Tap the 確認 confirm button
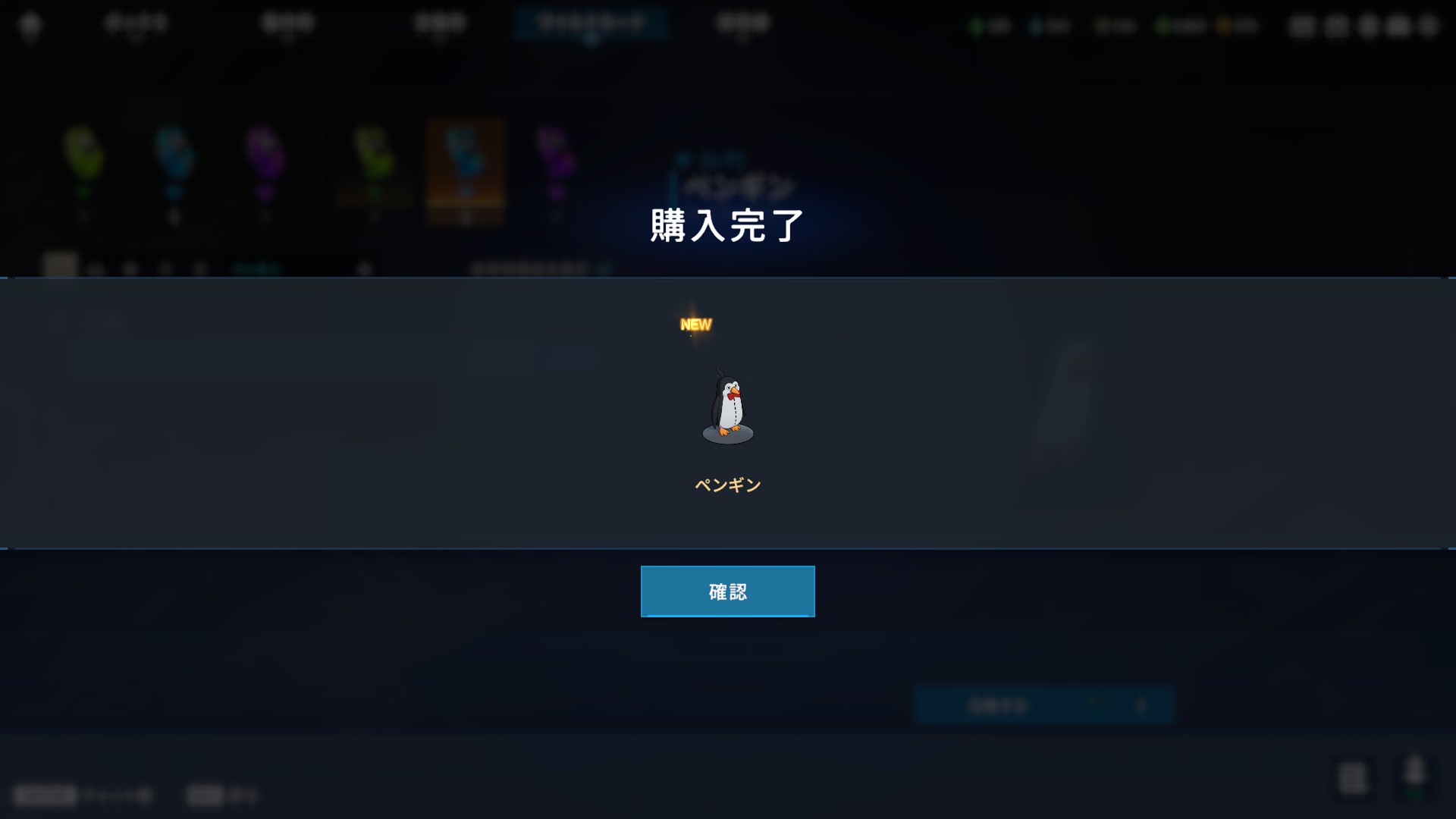This screenshot has width=1456, height=819. (727, 591)
